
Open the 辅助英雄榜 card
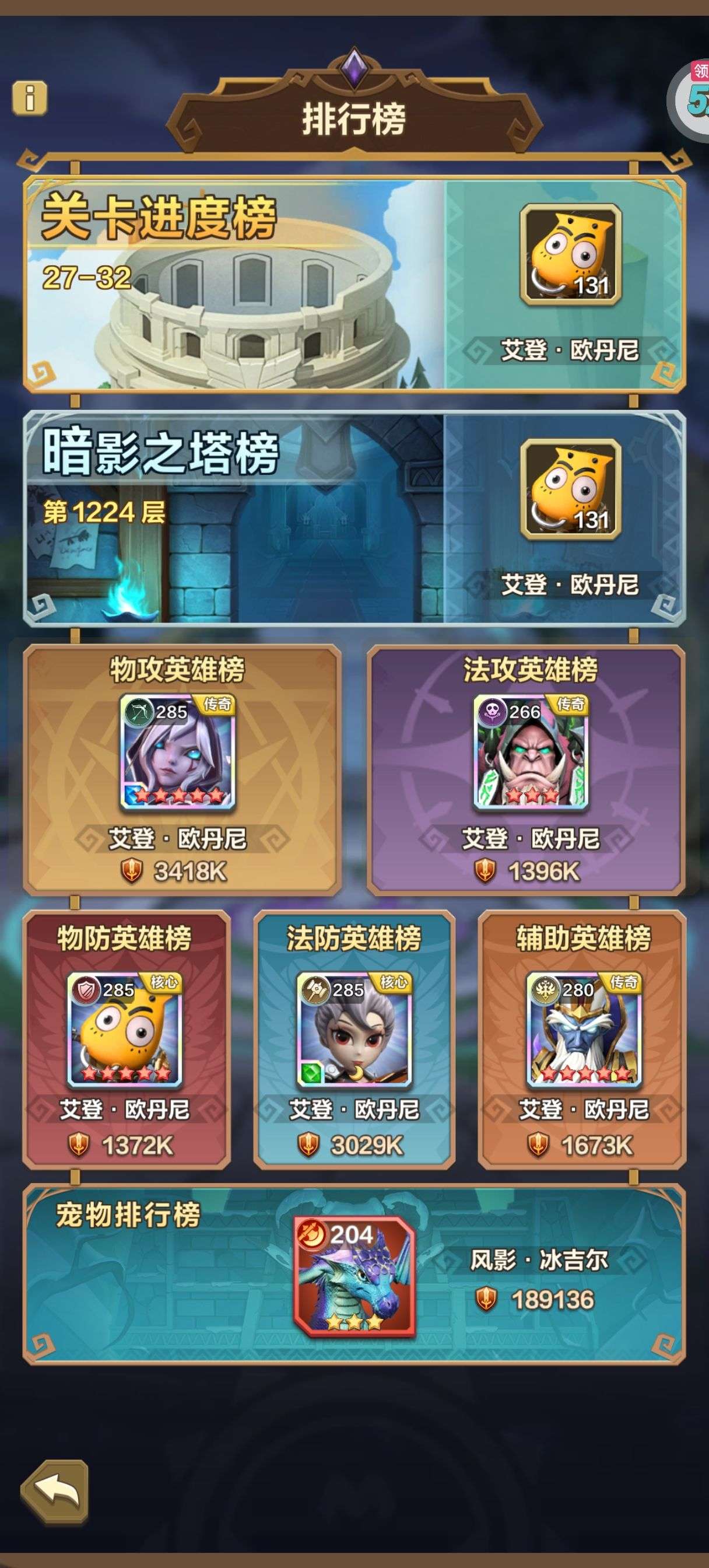pyautogui.click(x=582, y=1039)
